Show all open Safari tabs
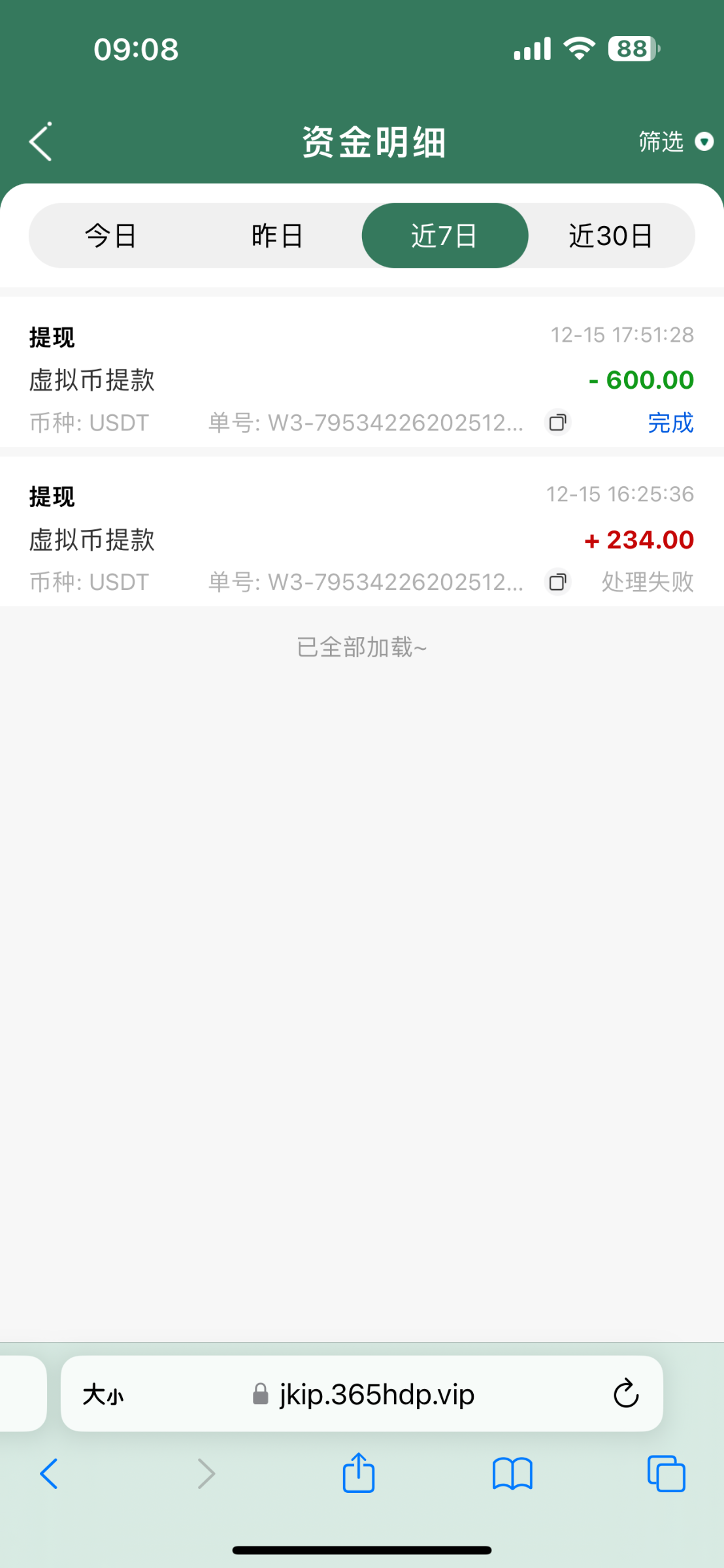The height and width of the screenshot is (1568, 724). [666, 1474]
